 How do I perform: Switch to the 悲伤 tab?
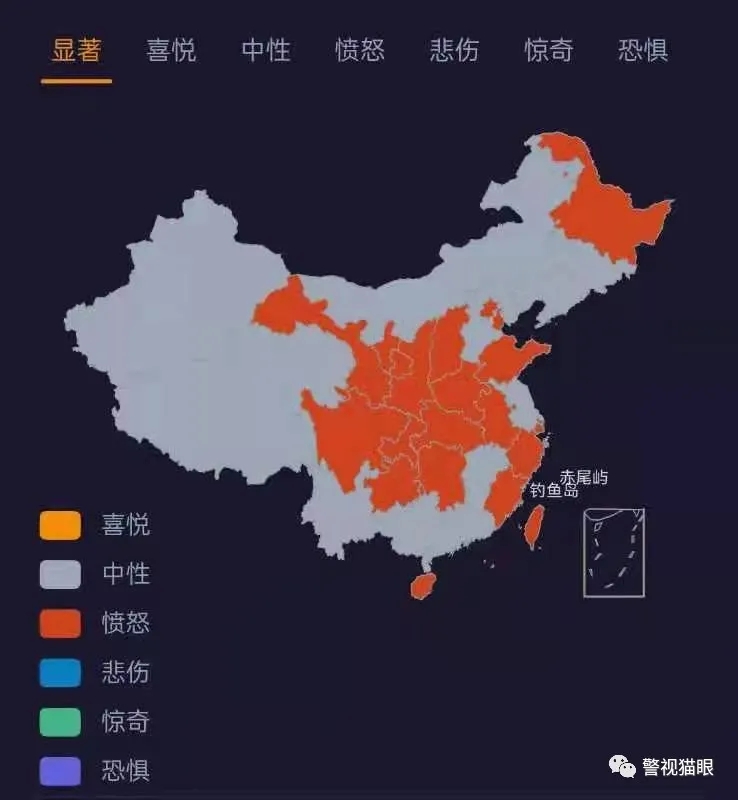(x=454, y=50)
